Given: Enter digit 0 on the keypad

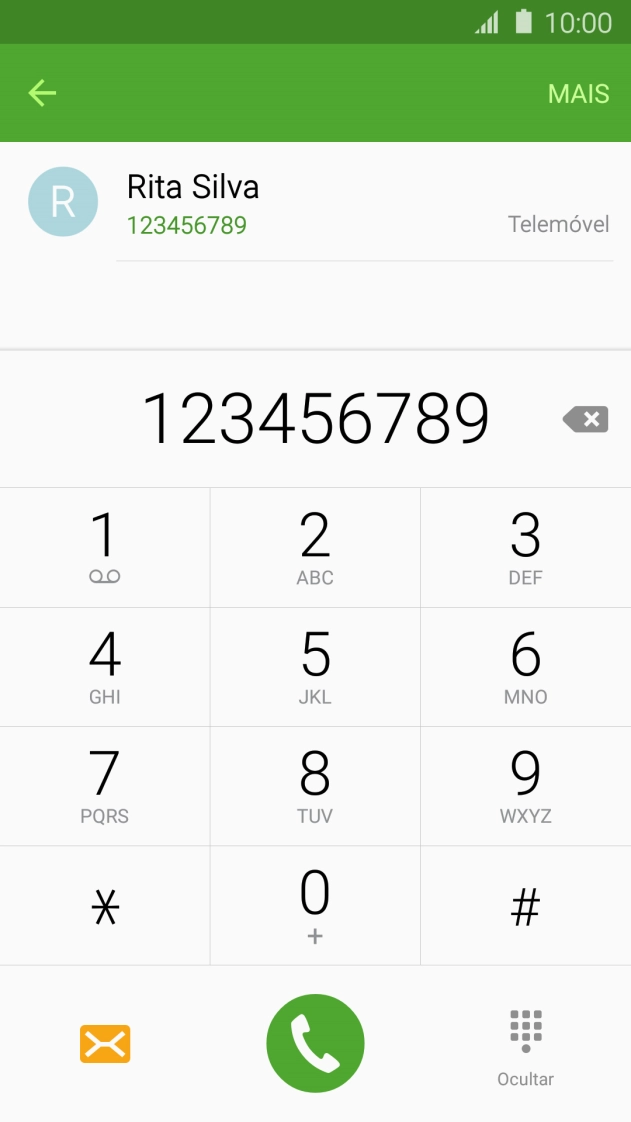Looking at the screenshot, I should tap(315, 906).
